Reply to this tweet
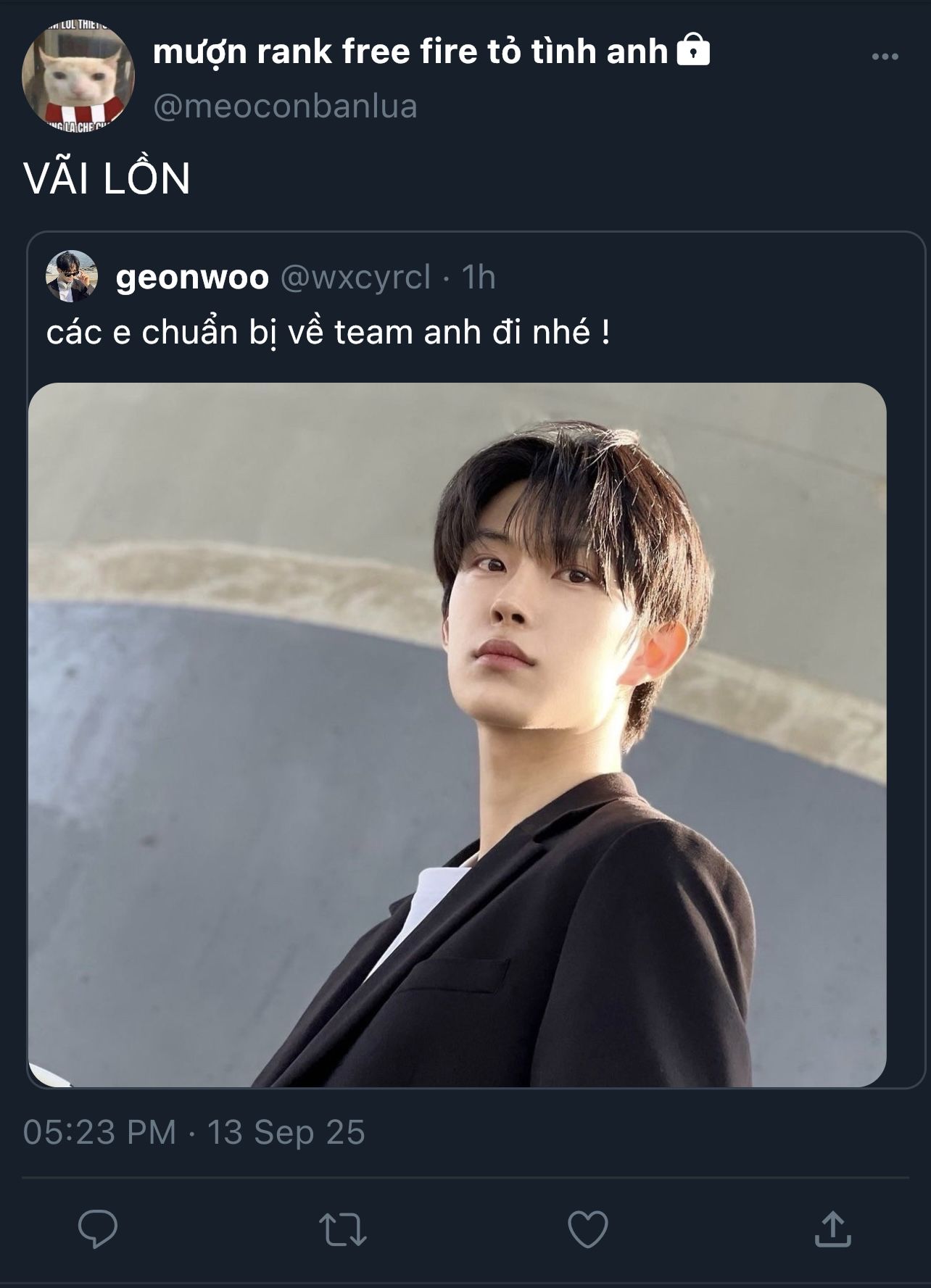The width and height of the screenshot is (931, 1288). pos(98,1229)
